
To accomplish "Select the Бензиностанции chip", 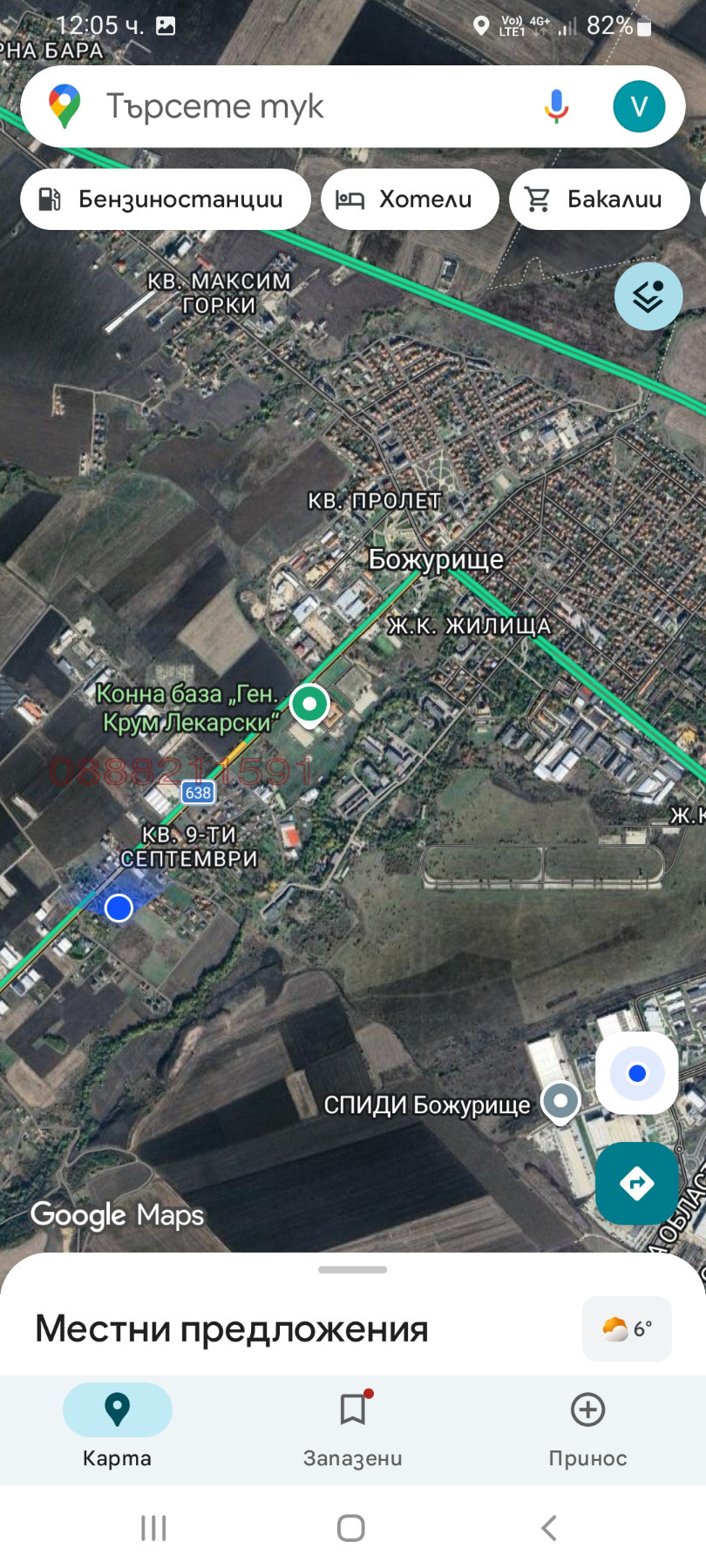I will (x=165, y=199).
